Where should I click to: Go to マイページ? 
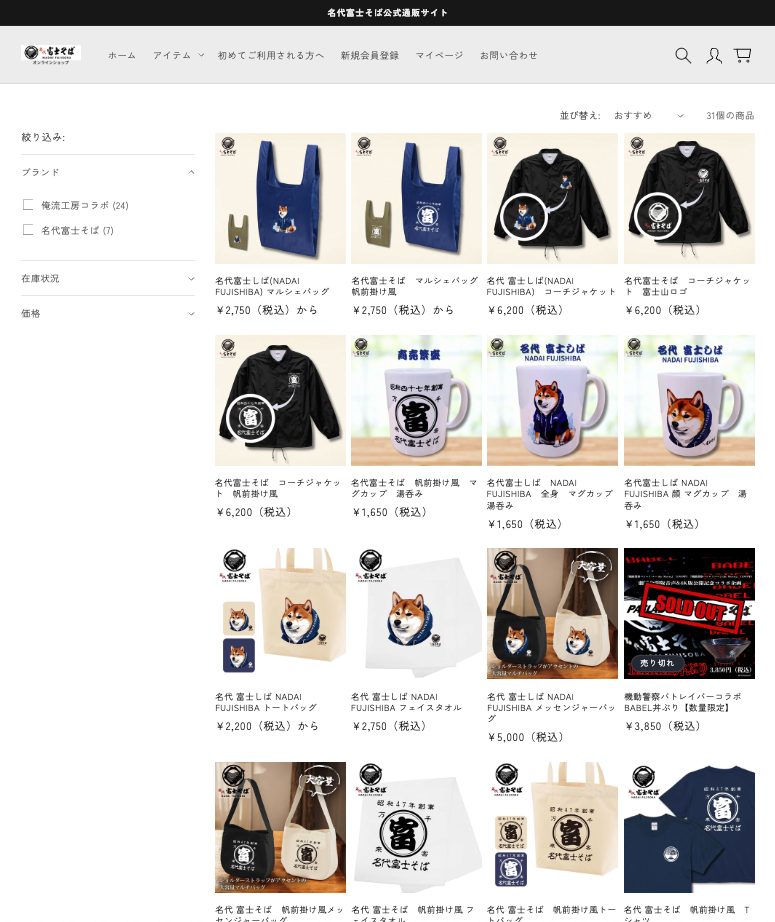click(x=439, y=56)
